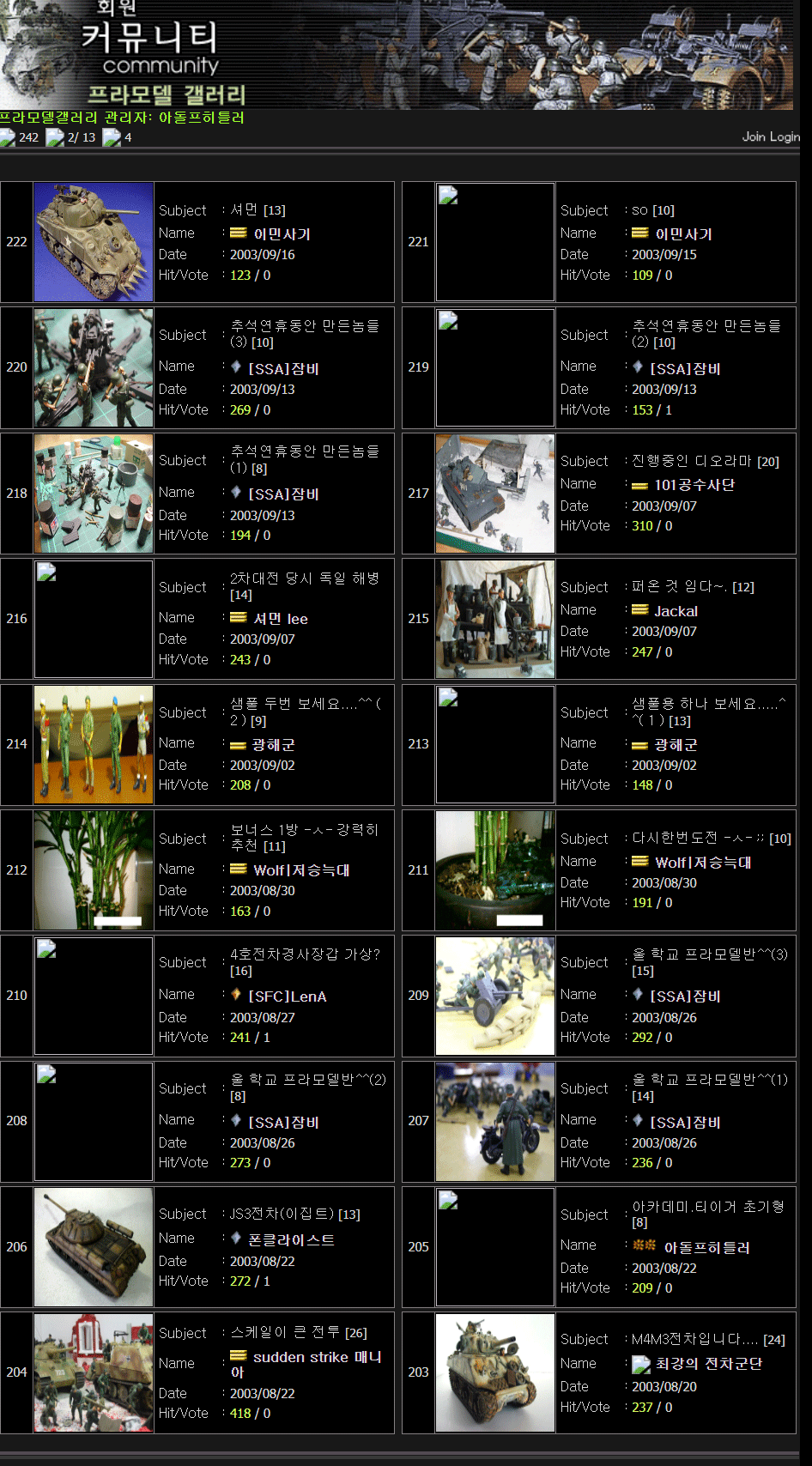812x1466 pixels.
Task: Open subject '스케일이 큰 전투 [26]'
Action: tap(298, 1333)
